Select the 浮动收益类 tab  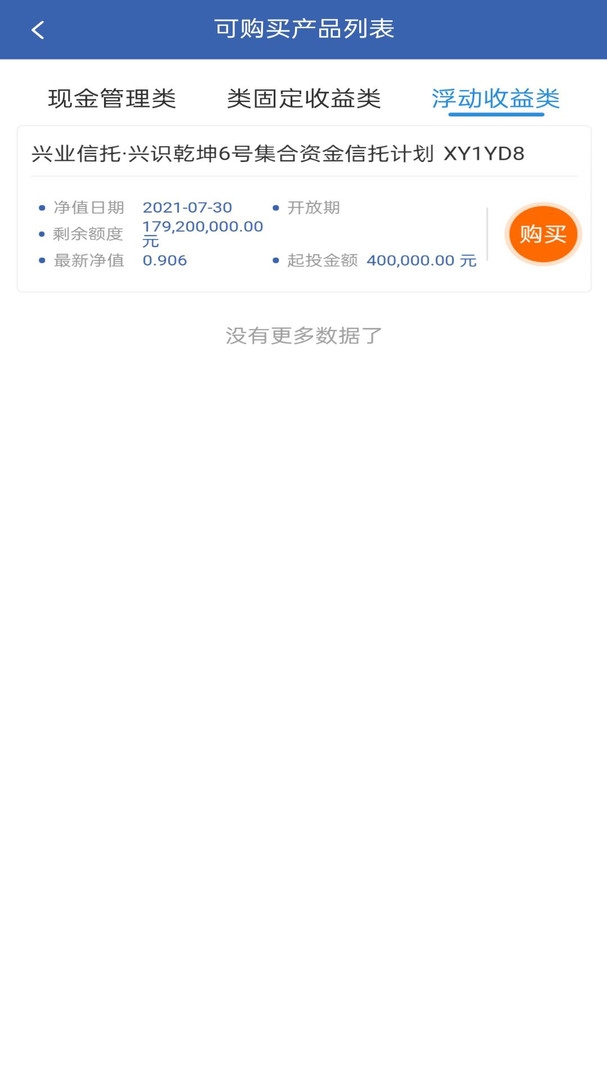pos(495,98)
